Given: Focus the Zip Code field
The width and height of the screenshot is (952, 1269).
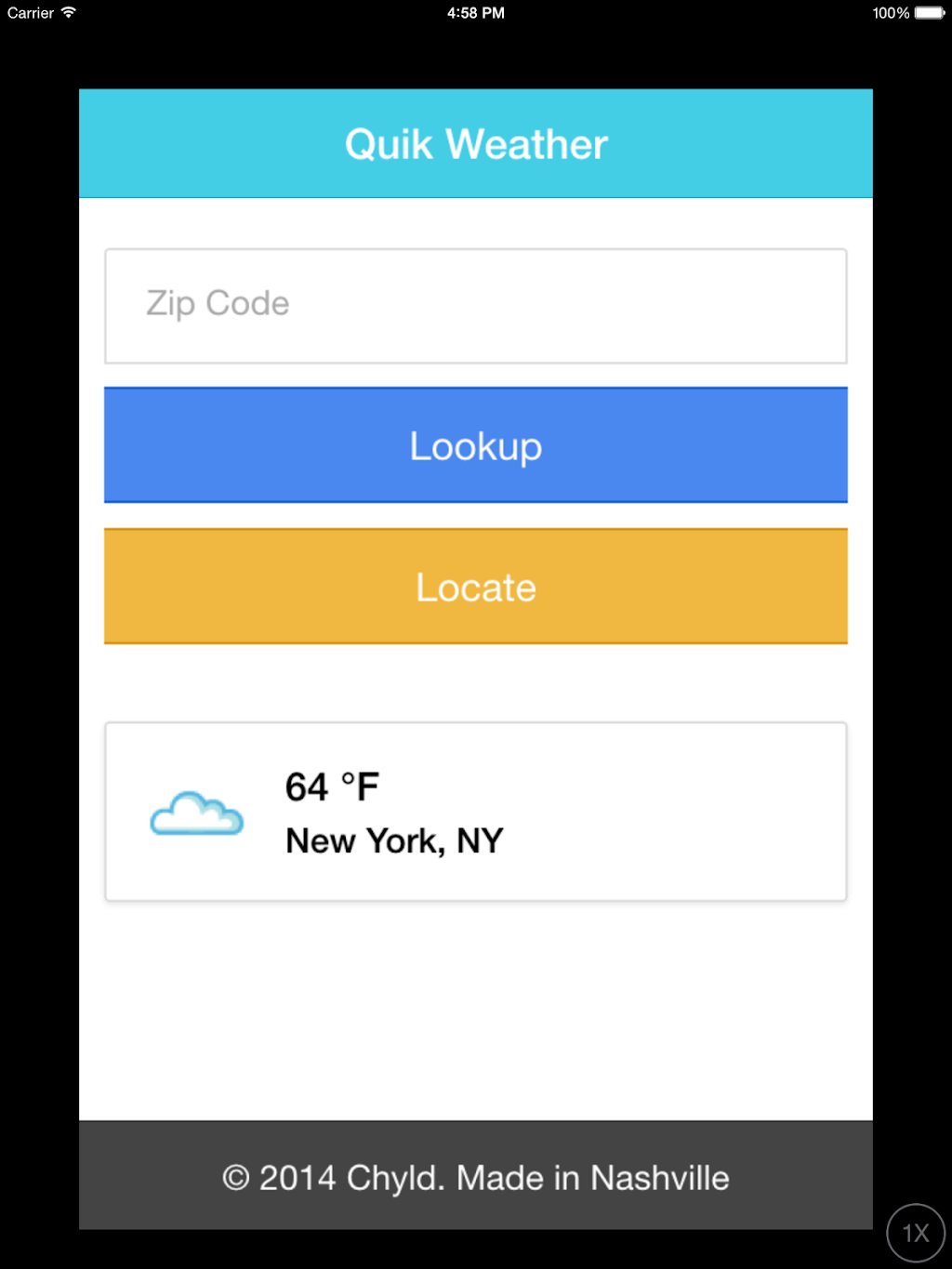Looking at the screenshot, I should pyautogui.click(x=475, y=305).
